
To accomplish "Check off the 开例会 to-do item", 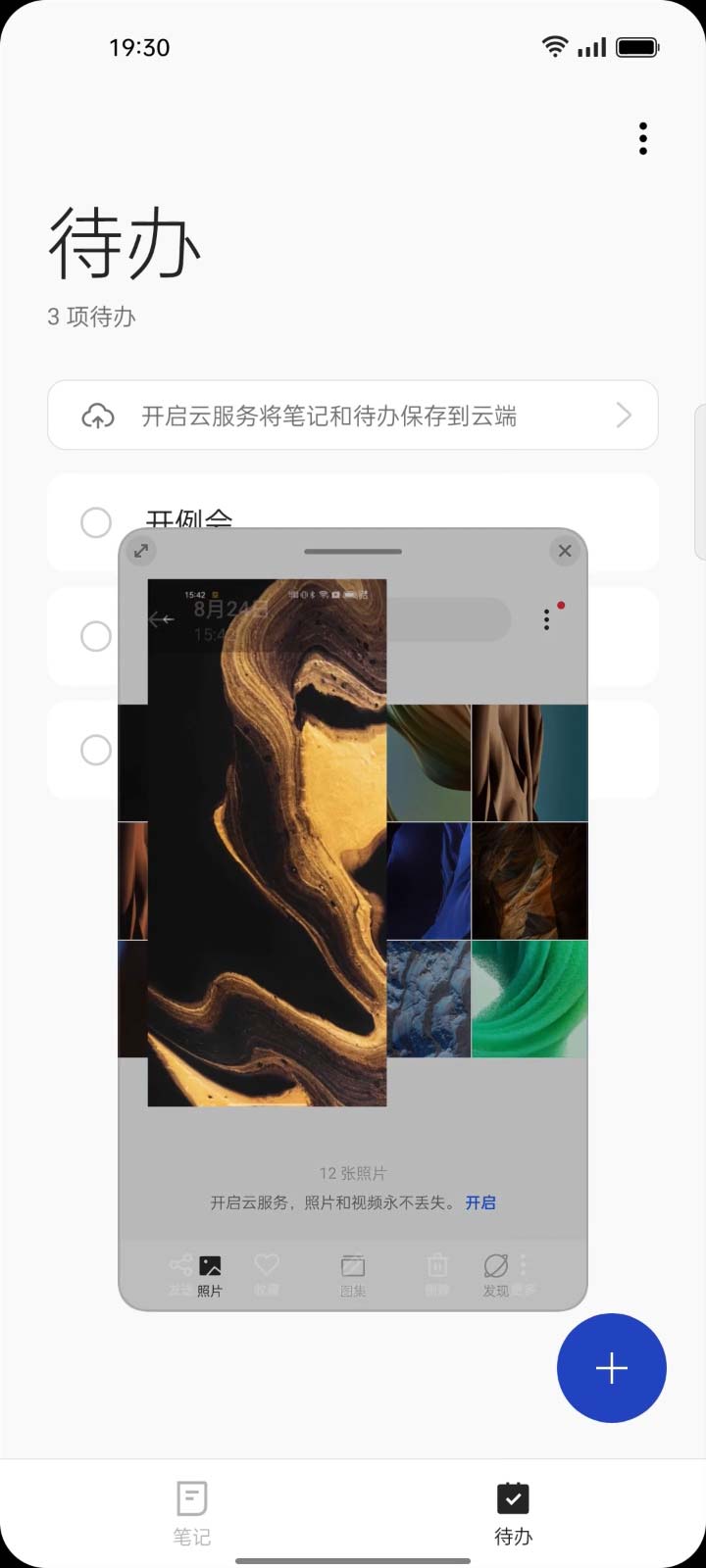I will [96, 522].
